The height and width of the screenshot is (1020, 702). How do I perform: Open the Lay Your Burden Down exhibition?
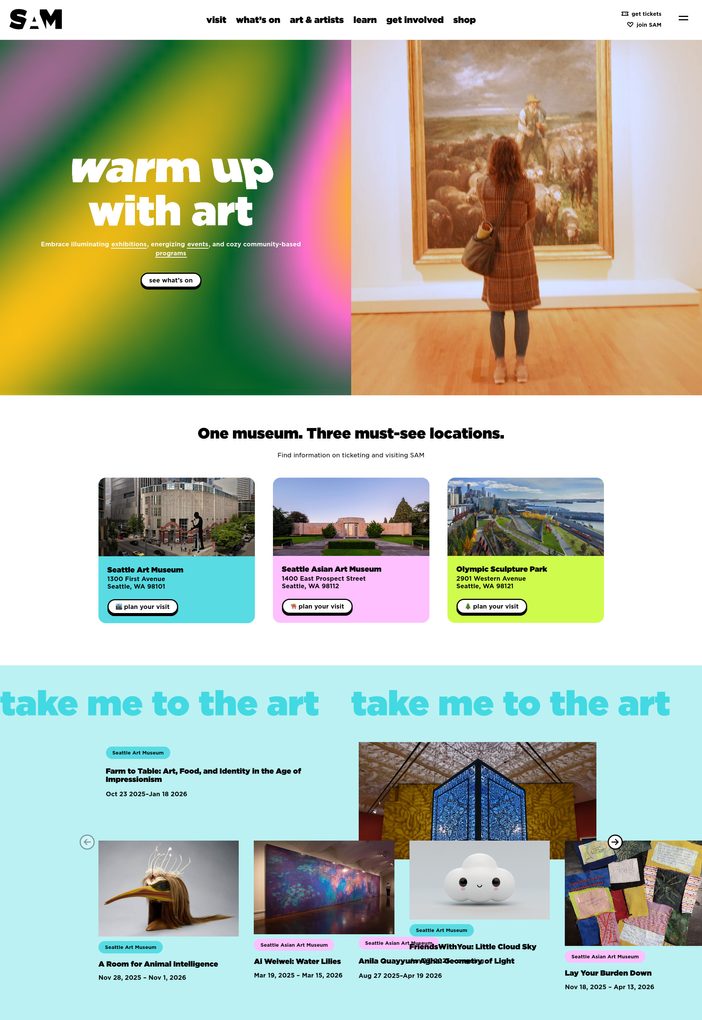click(608, 973)
